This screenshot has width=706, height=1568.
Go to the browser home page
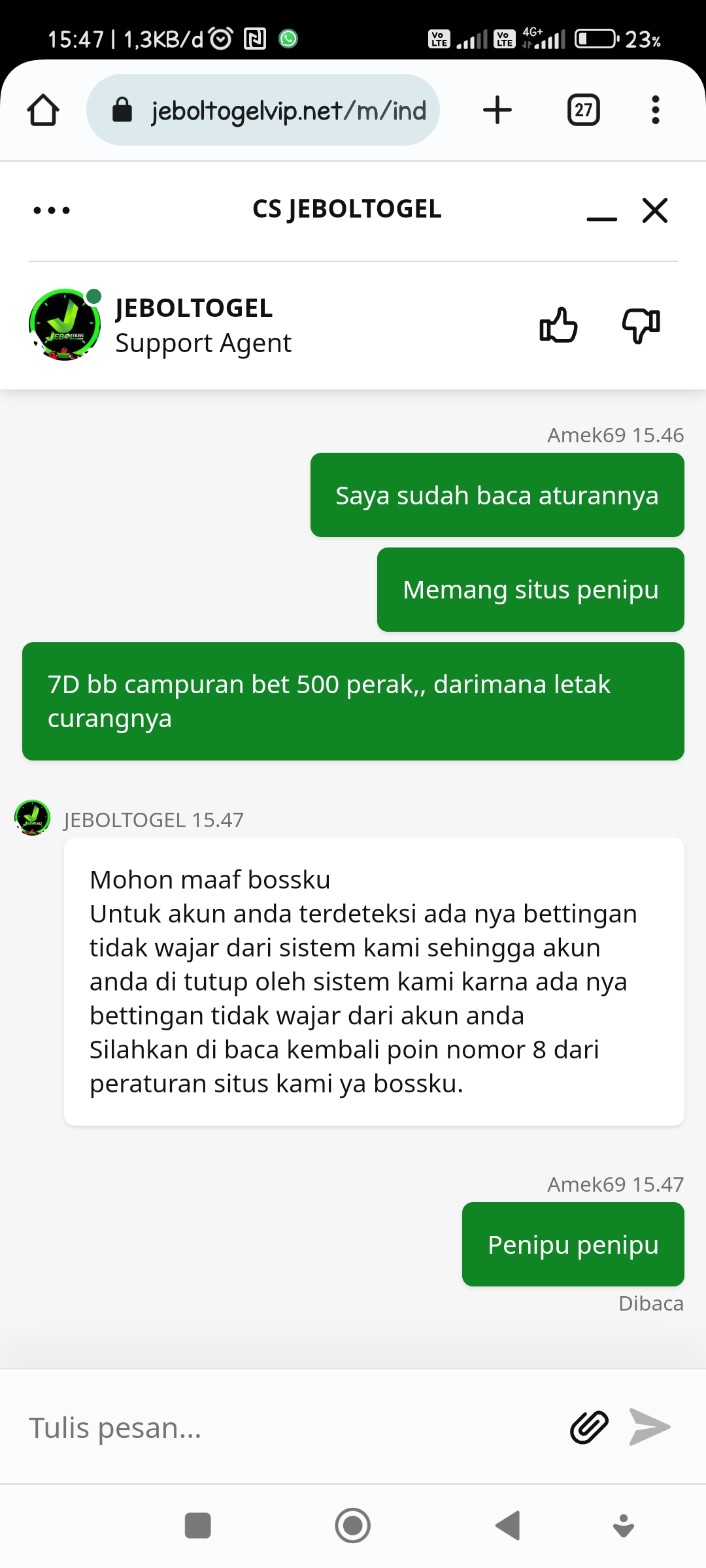[43, 110]
